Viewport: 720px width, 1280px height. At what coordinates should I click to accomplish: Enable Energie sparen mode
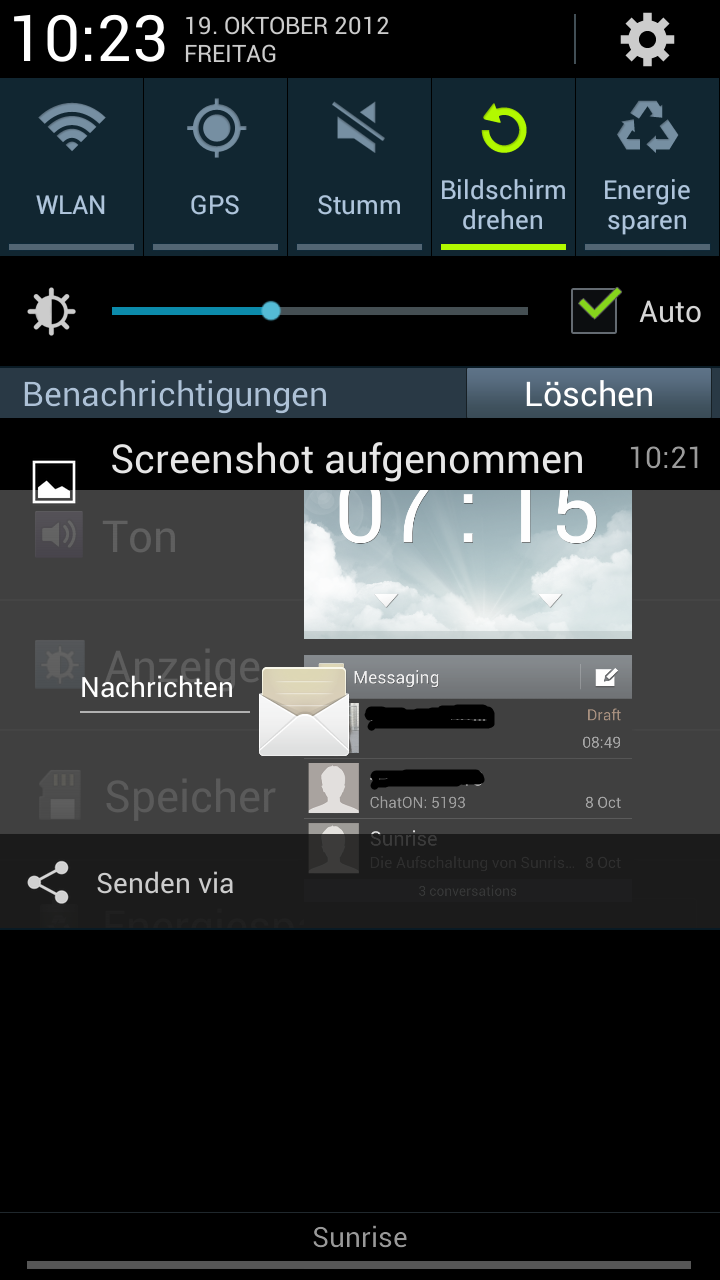[647, 165]
